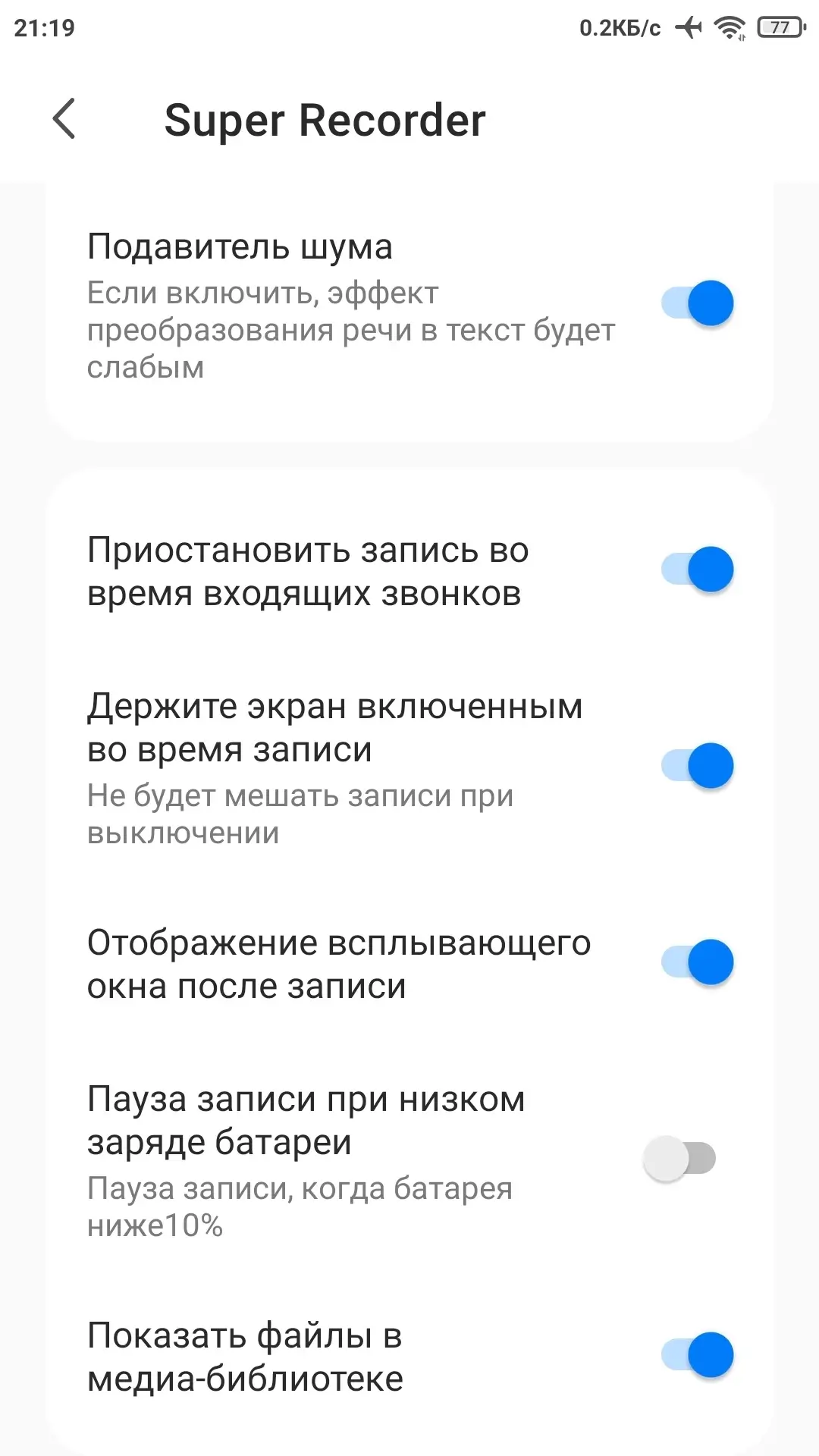Disable popup window display after recording
This screenshot has height=1456, width=819.
[x=698, y=962]
